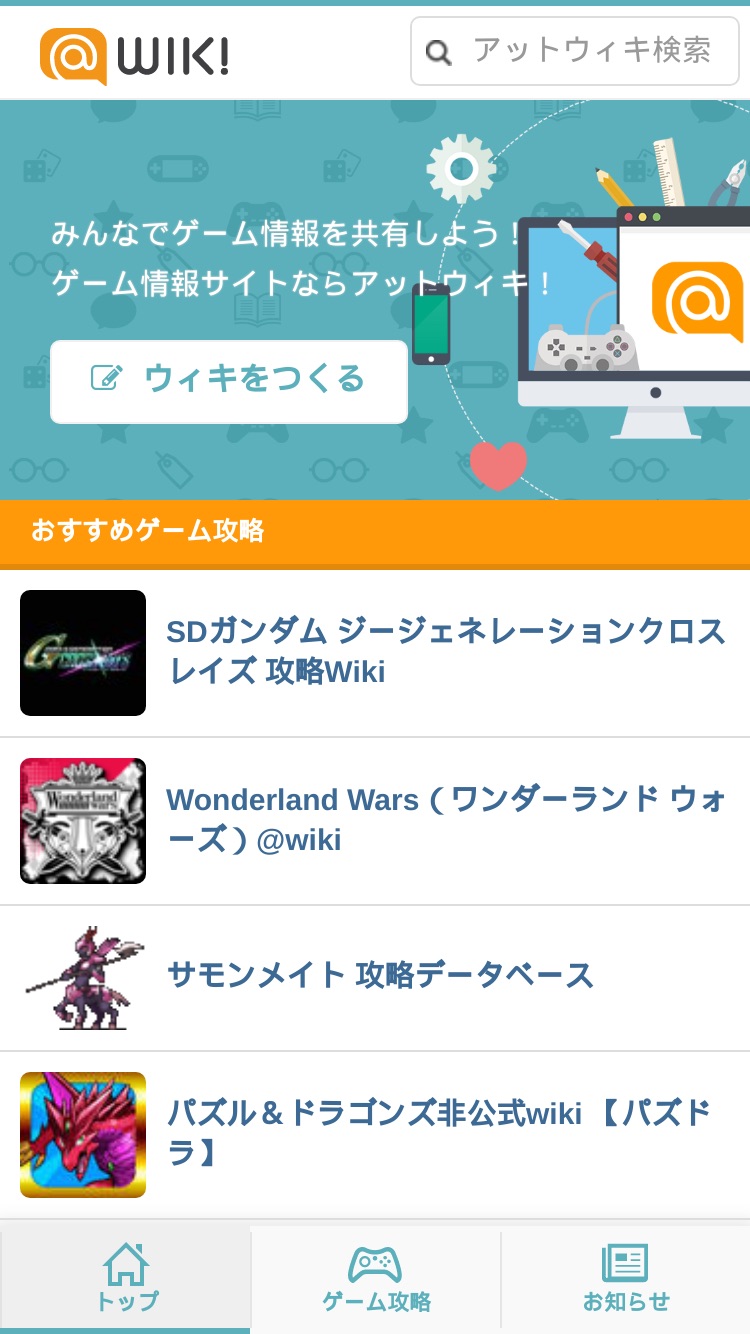Switch to the ゲーム攻略 tab

[375, 1279]
